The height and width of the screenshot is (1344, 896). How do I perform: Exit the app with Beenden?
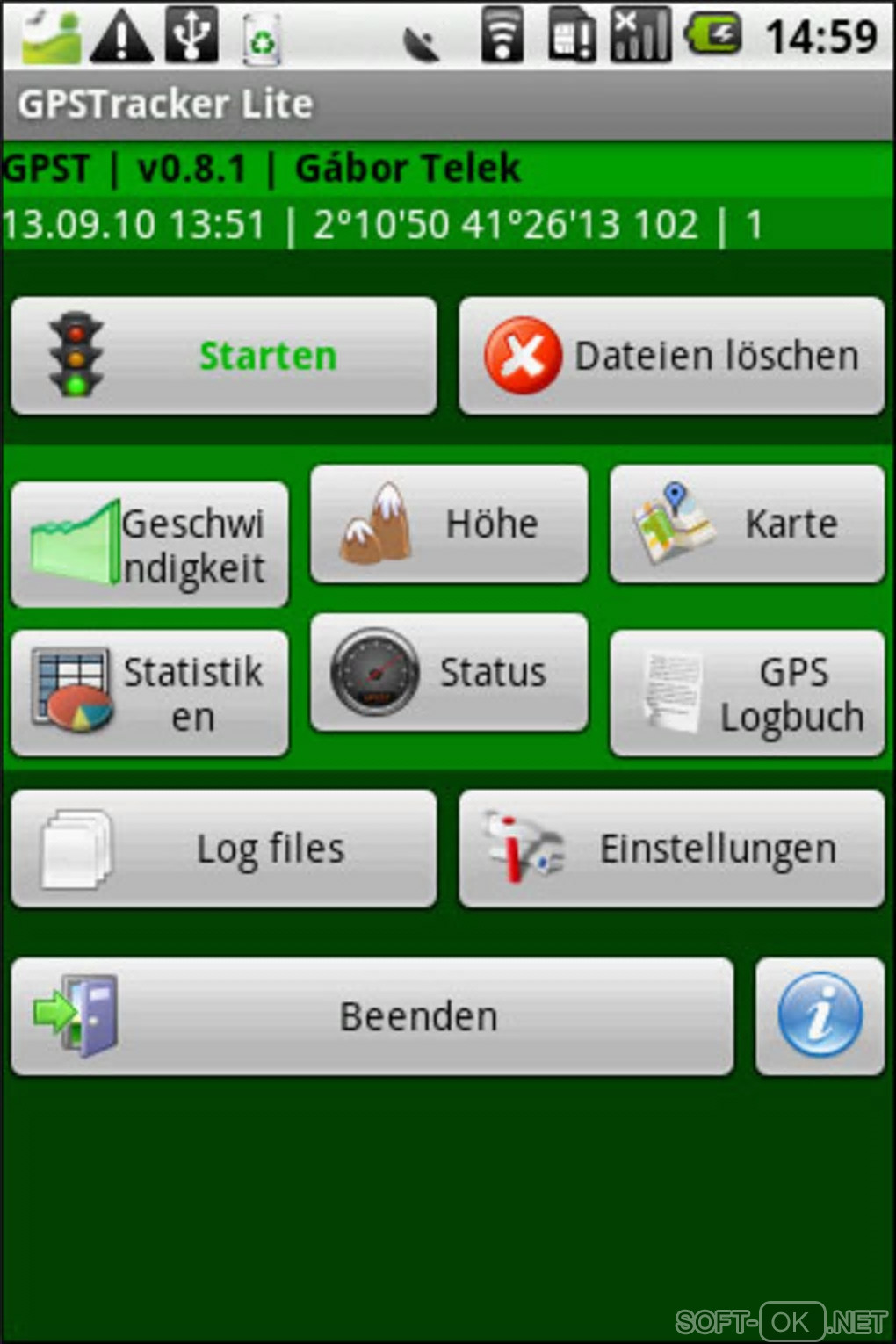372,1016
